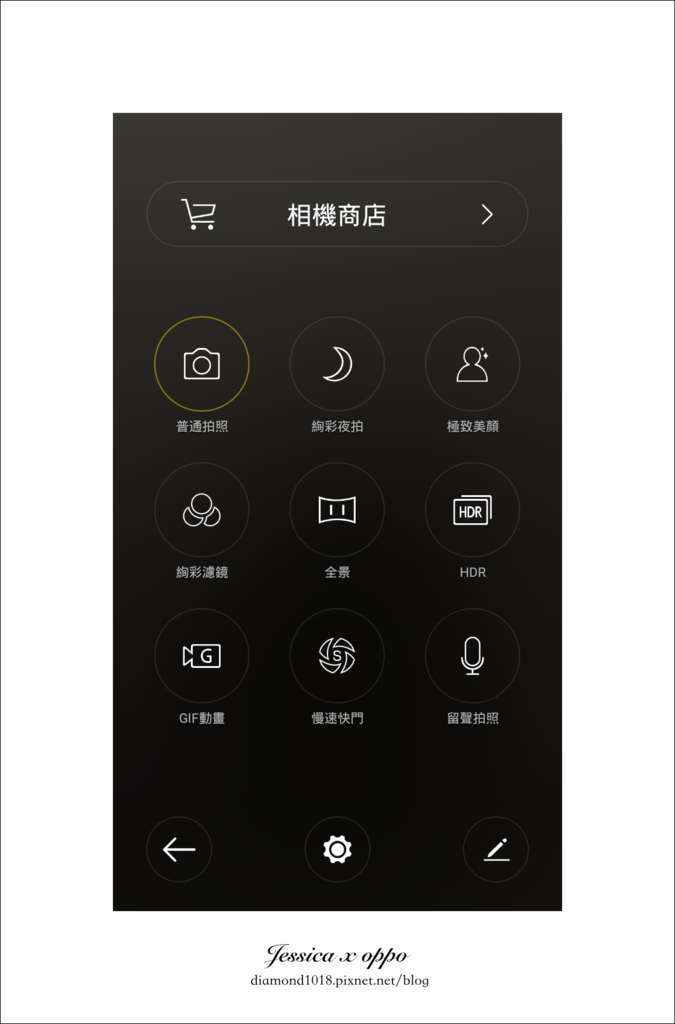Open the 相機商店 camera store
The height and width of the screenshot is (1024, 675).
click(336, 214)
